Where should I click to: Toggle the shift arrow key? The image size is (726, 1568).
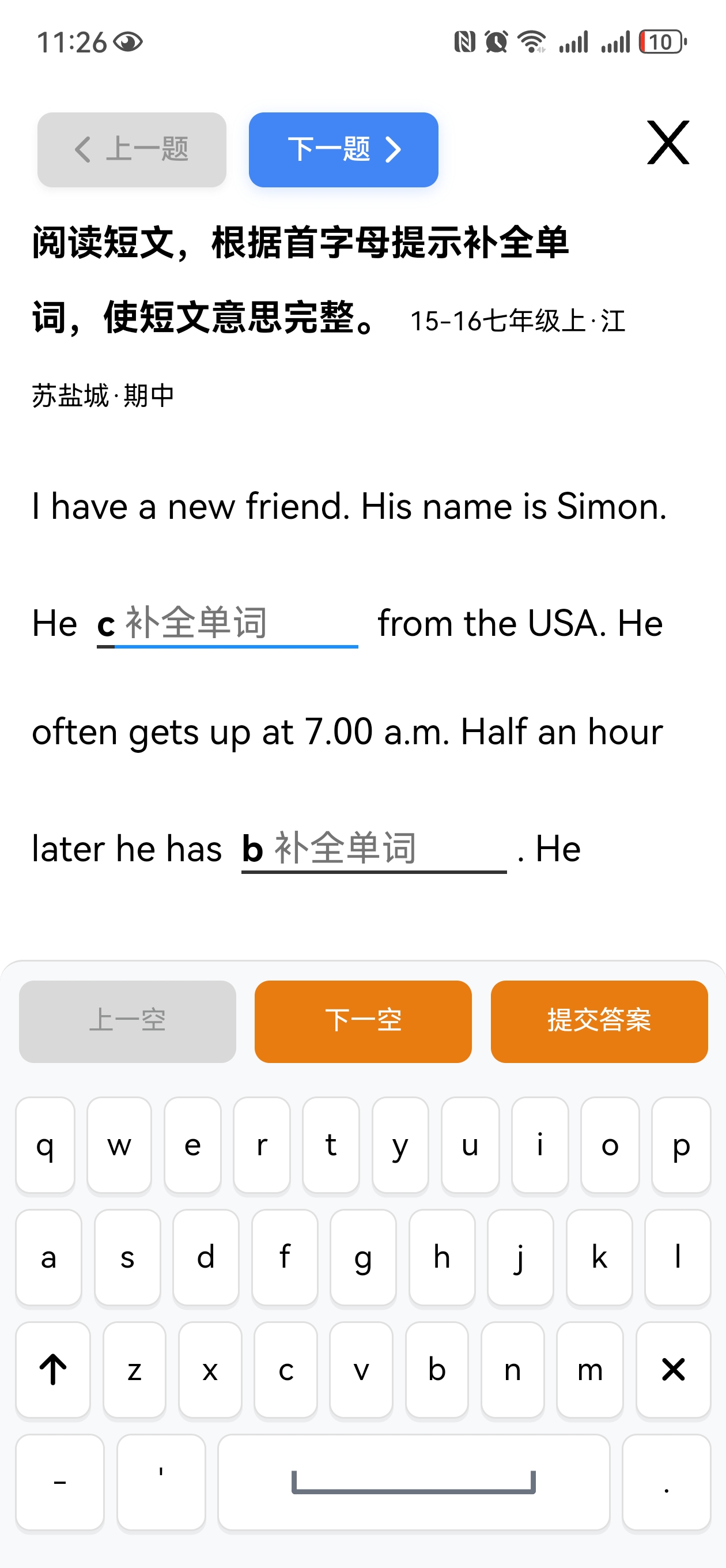point(53,1370)
